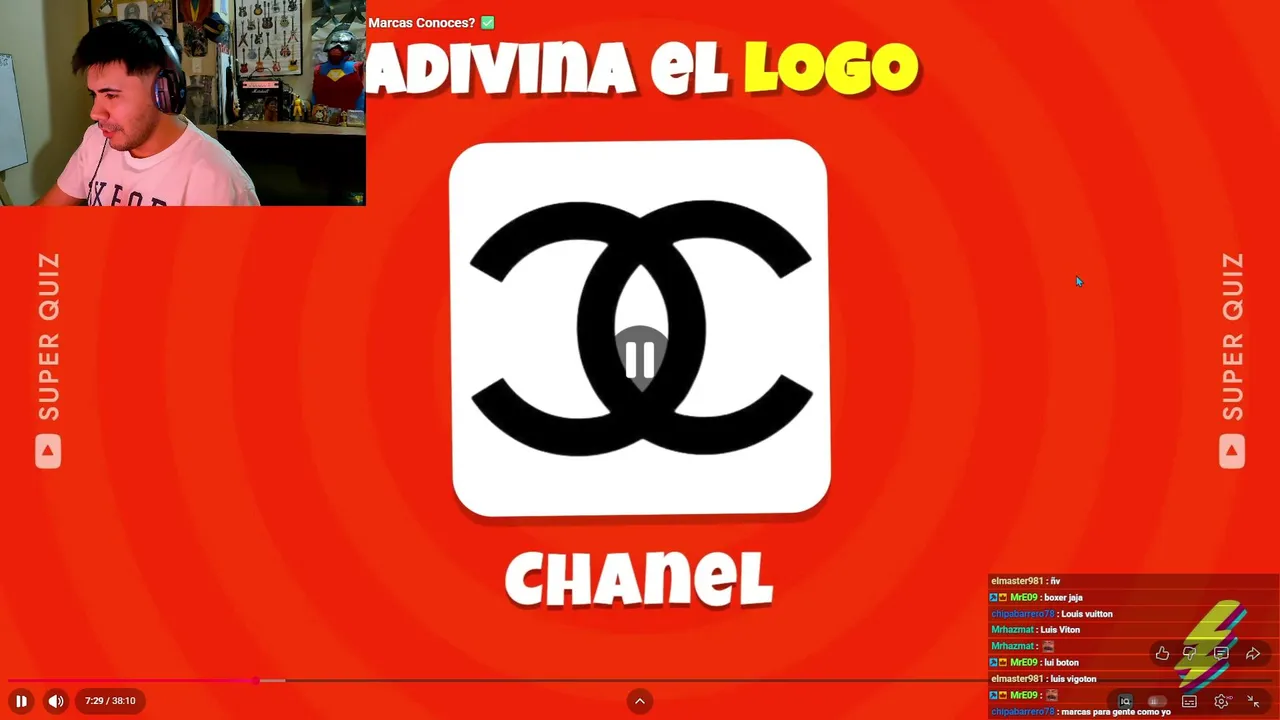Open the video's comments panel
Screen dimensions: 1280x720
pyautogui.click(x=1221, y=654)
